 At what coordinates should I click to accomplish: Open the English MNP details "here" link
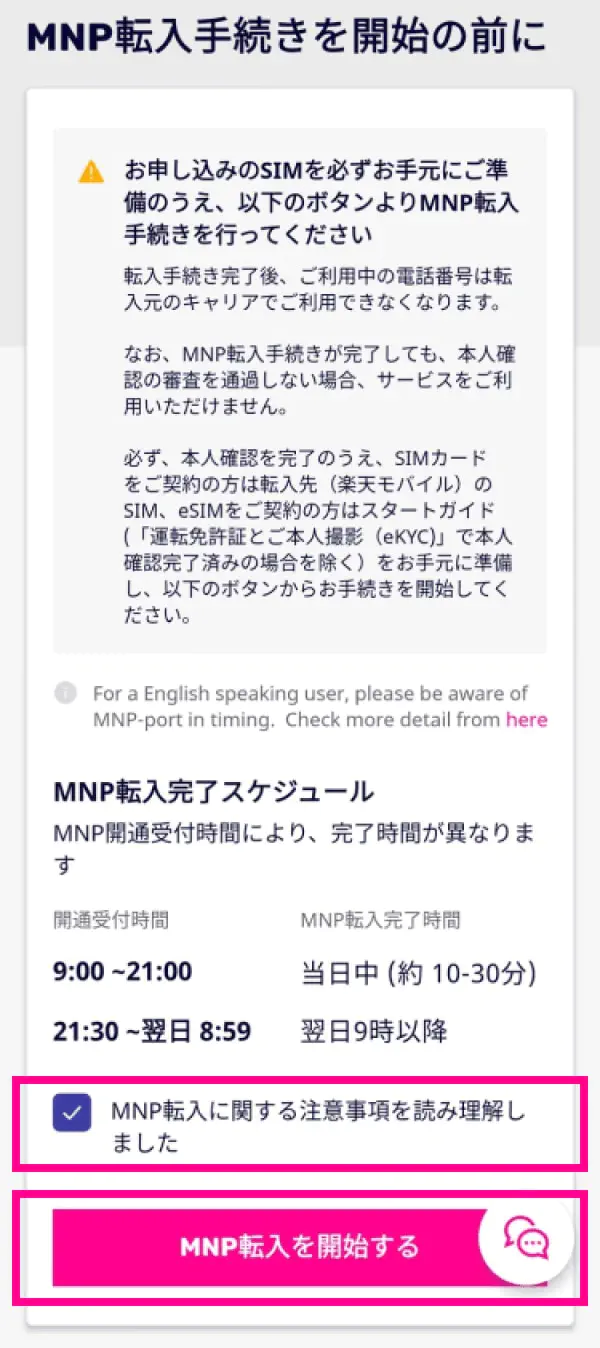526,720
